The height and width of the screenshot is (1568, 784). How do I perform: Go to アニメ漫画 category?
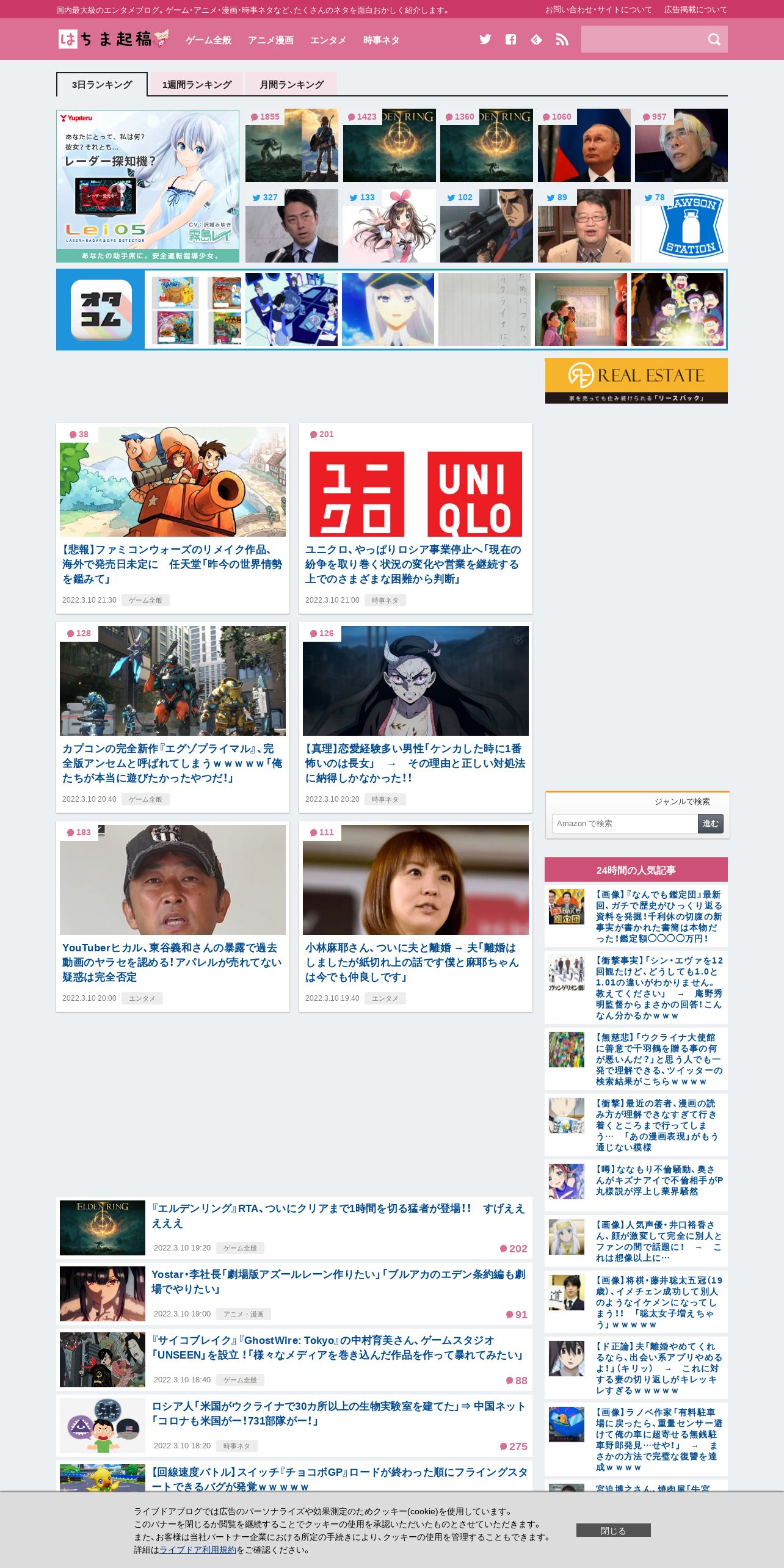[271, 40]
